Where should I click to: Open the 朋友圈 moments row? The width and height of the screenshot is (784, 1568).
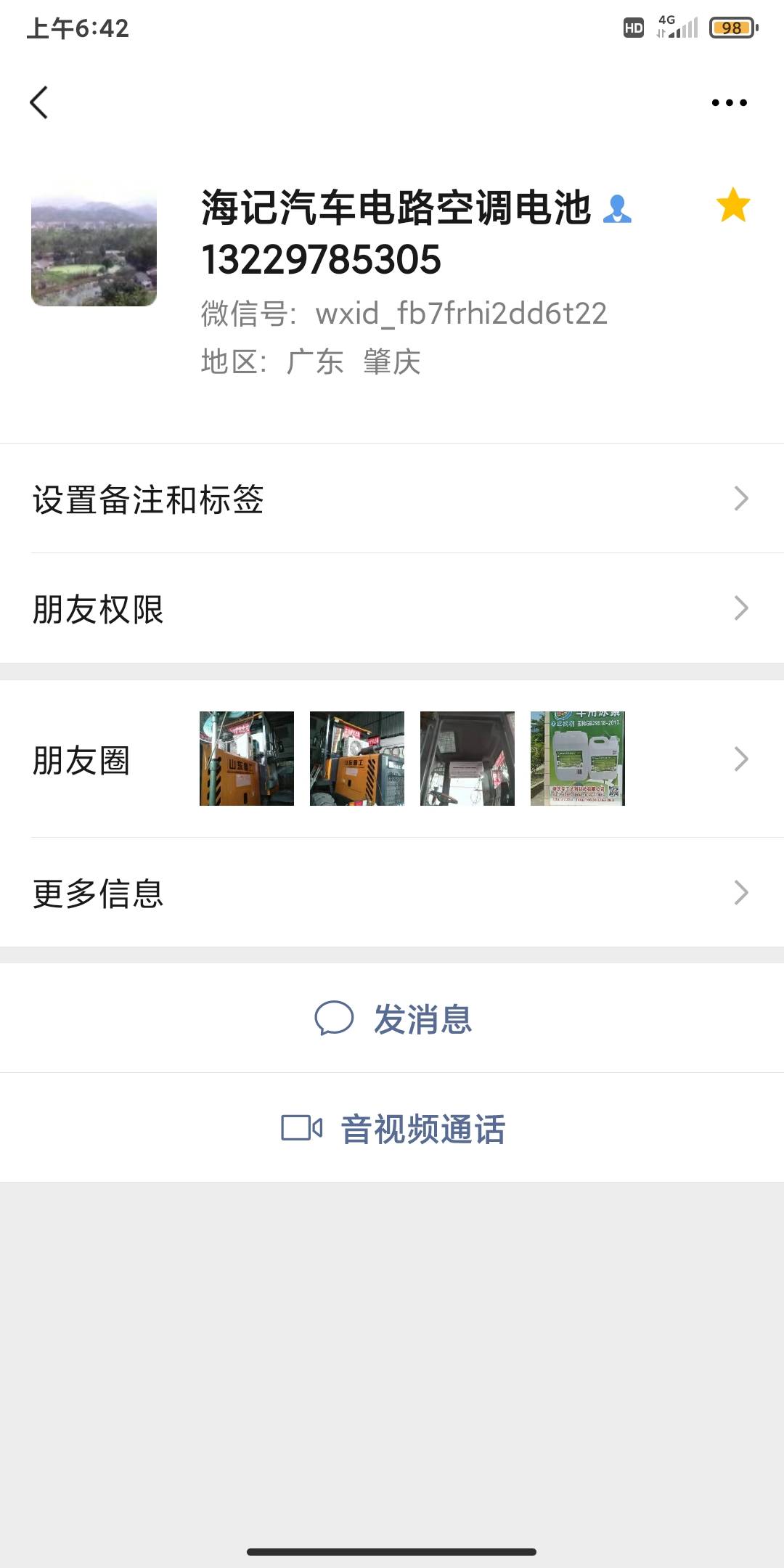pos(392,759)
